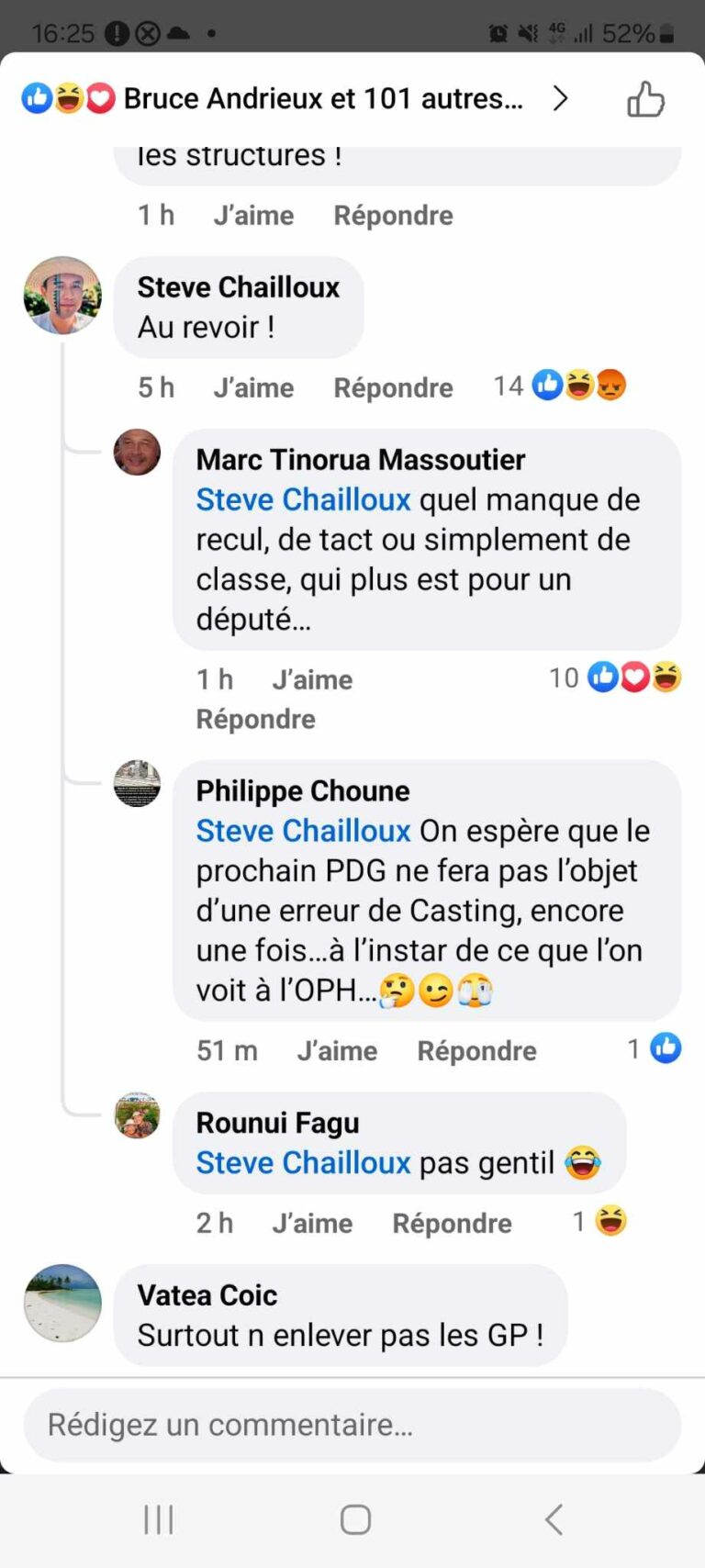Like Marc Tinorua Massoutier's reply

(312, 680)
